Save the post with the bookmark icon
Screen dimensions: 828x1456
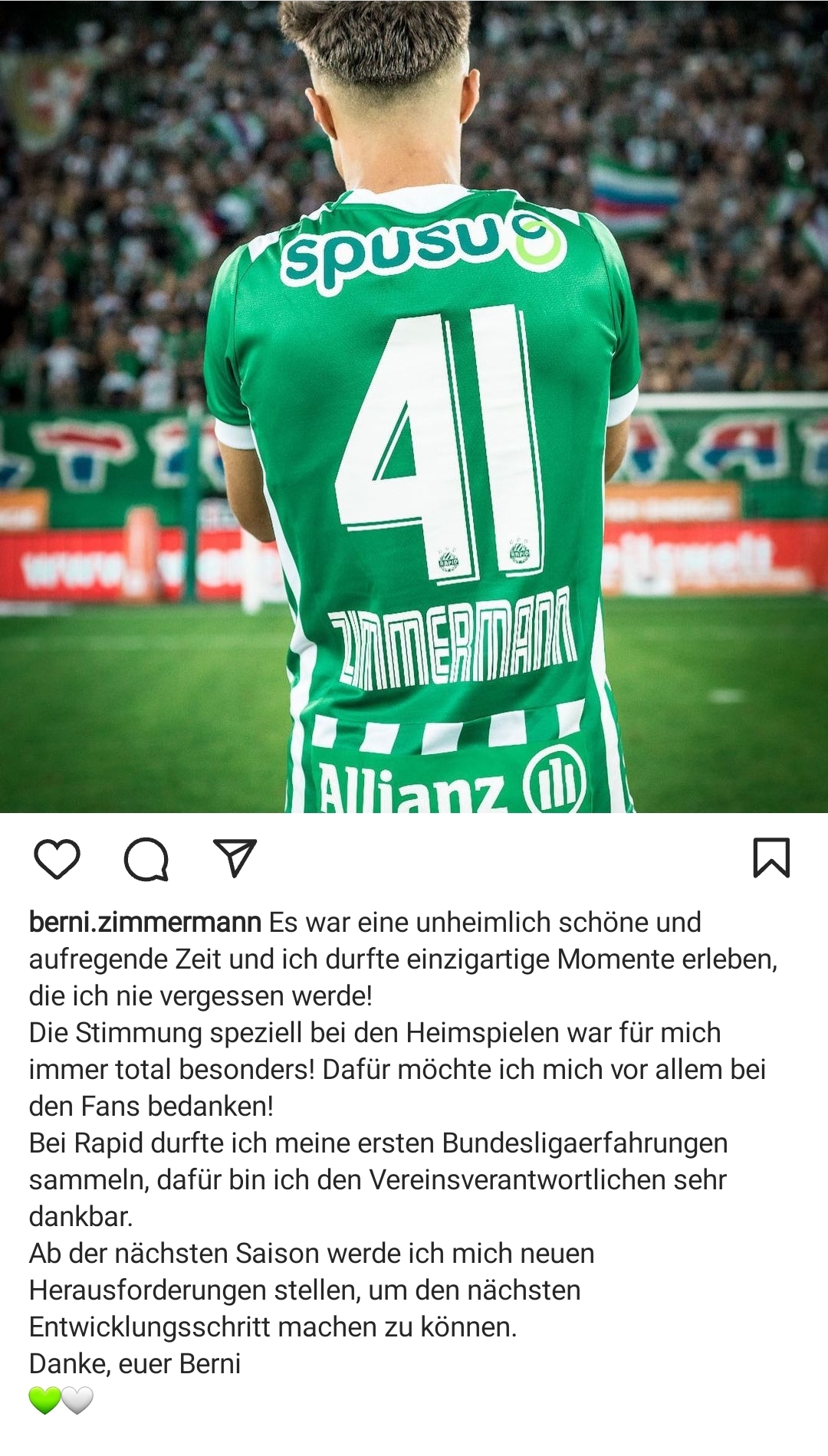[x=771, y=858]
